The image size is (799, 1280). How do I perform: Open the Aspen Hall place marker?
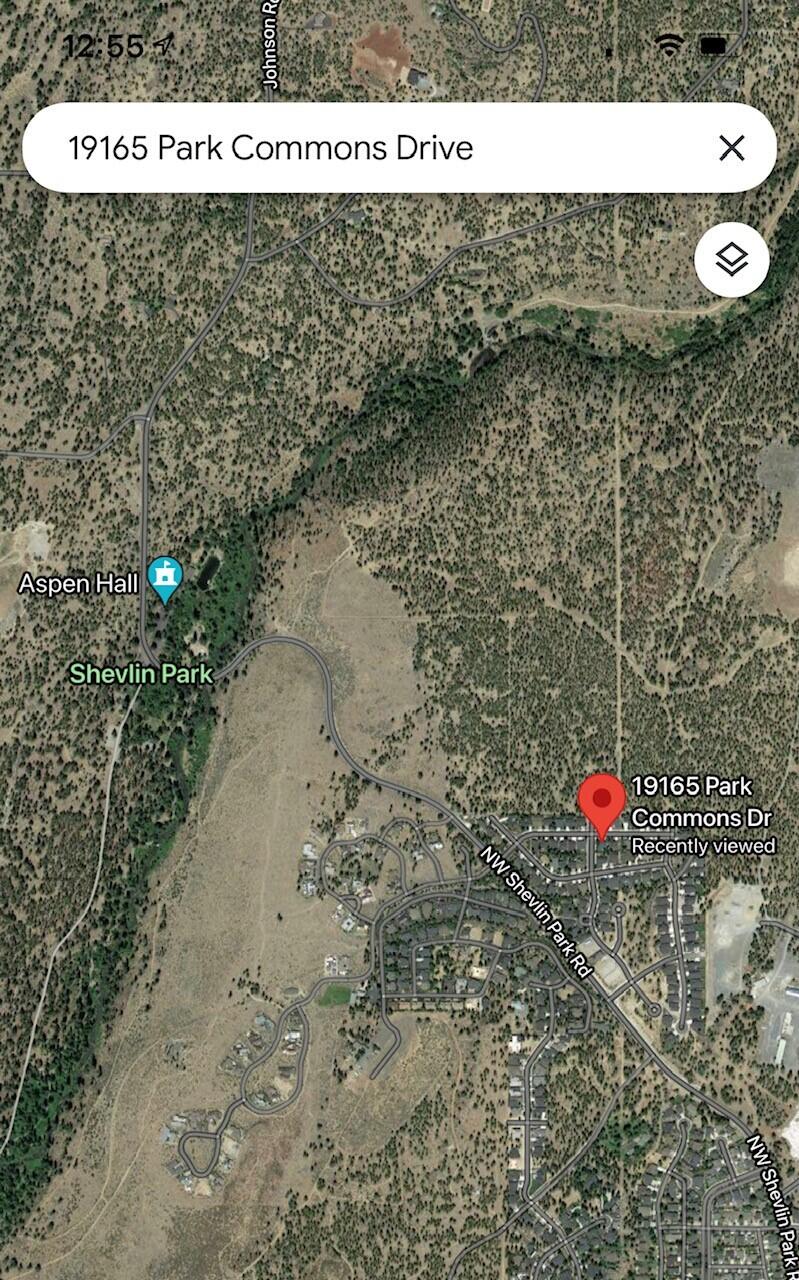tap(165, 579)
